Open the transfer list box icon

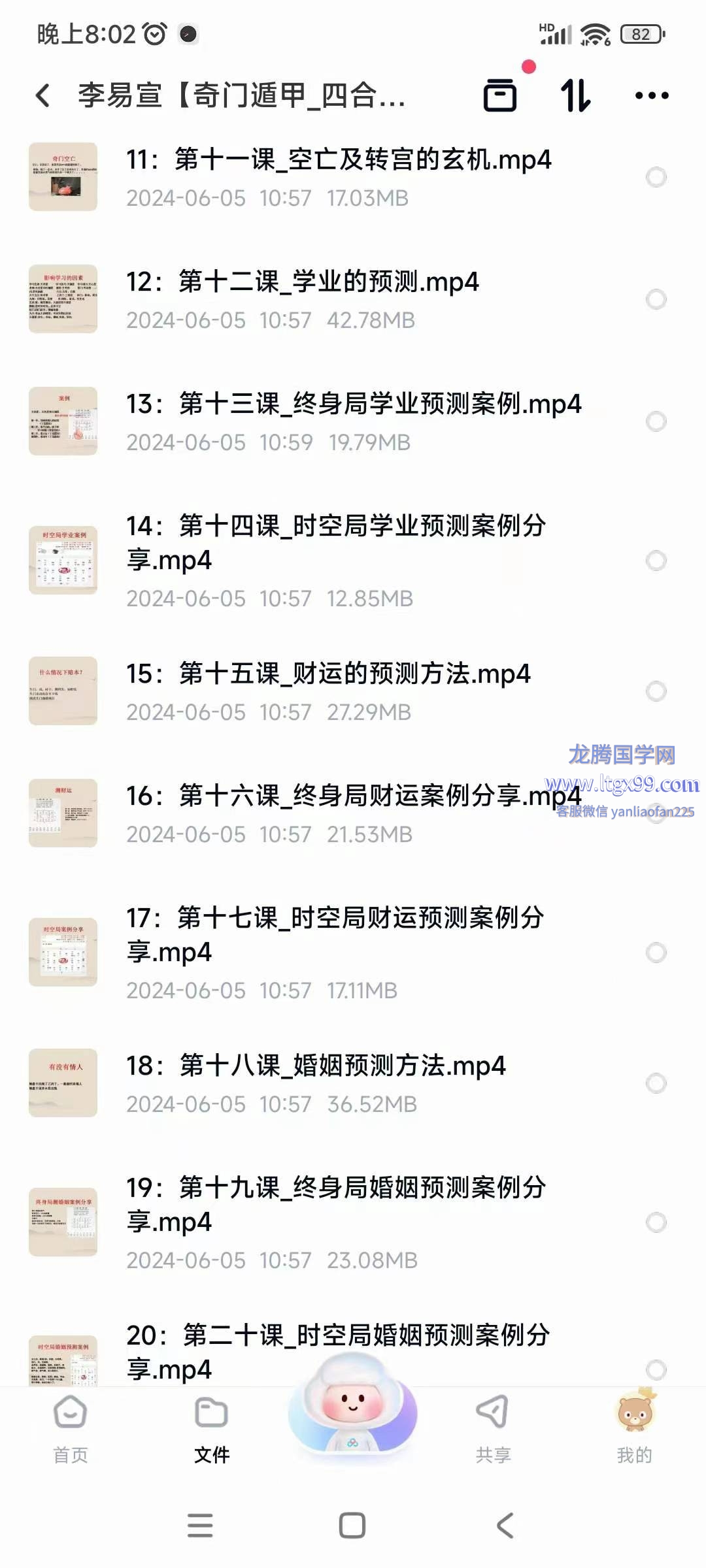(500, 95)
